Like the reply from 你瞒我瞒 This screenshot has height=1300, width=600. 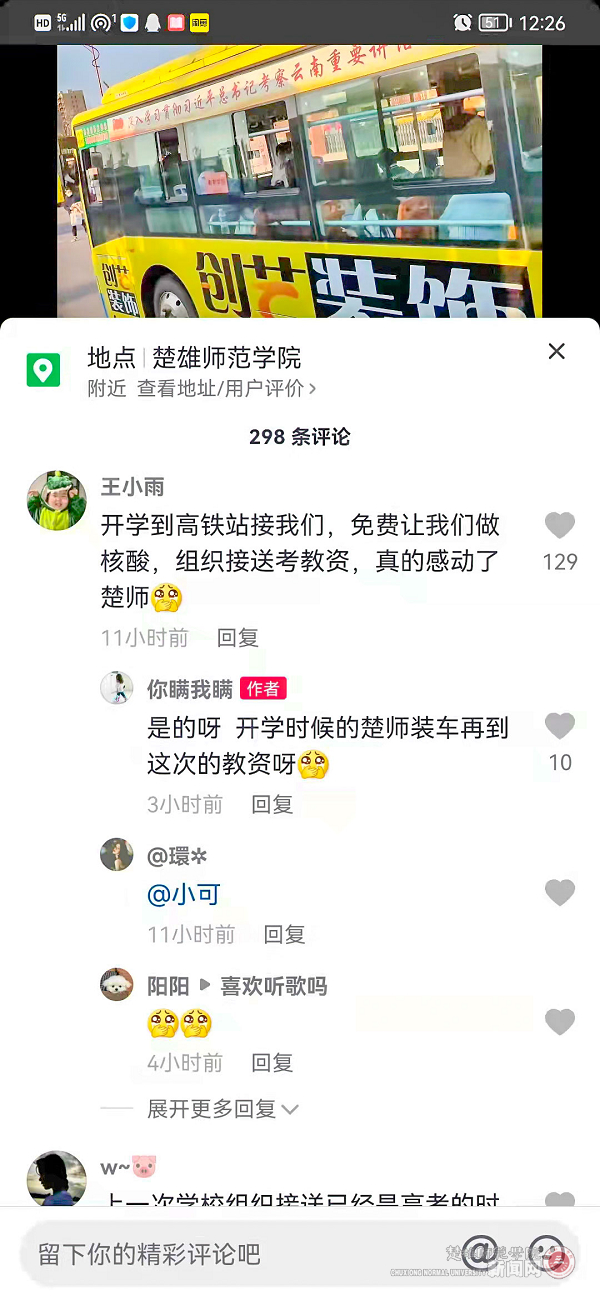tap(560, 727)
